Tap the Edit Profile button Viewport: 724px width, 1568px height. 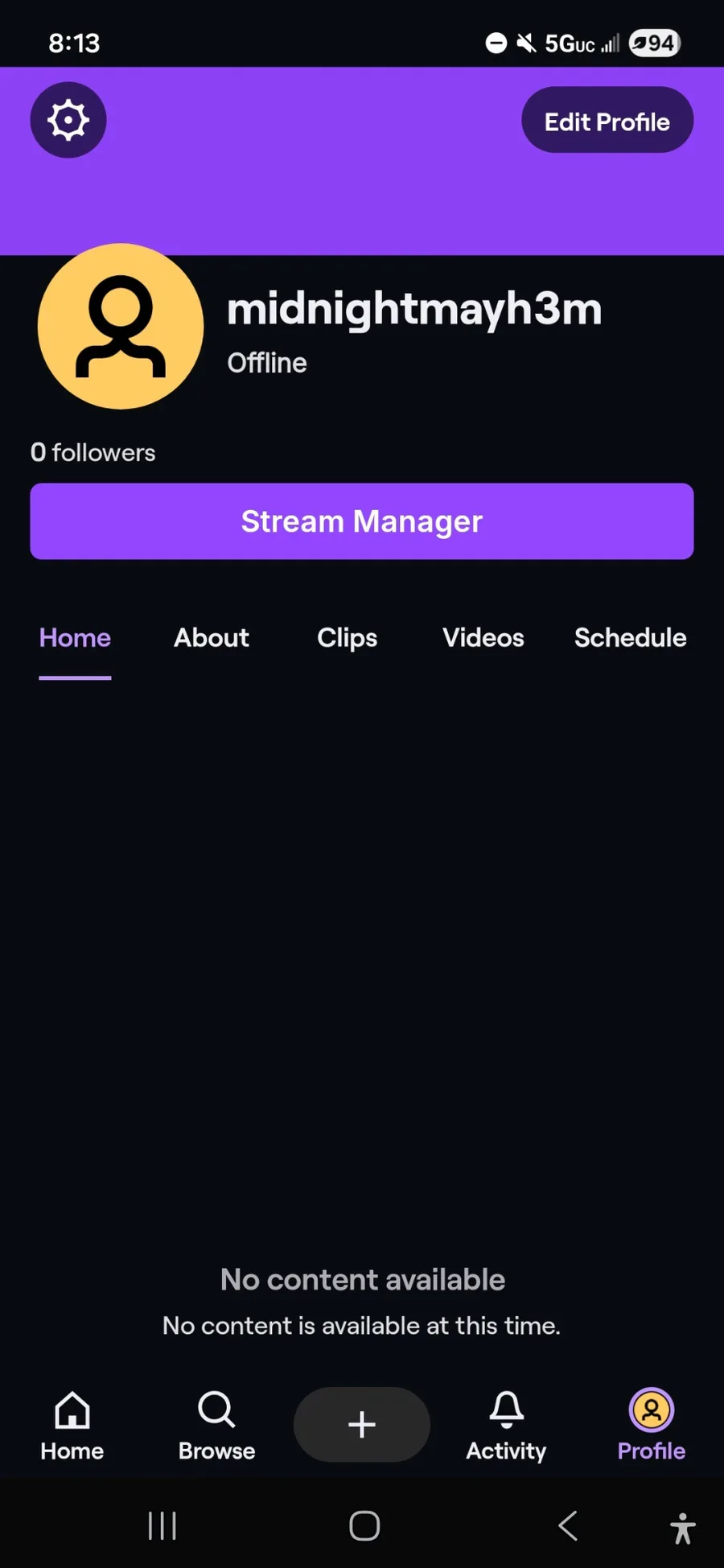click(607, 120)
